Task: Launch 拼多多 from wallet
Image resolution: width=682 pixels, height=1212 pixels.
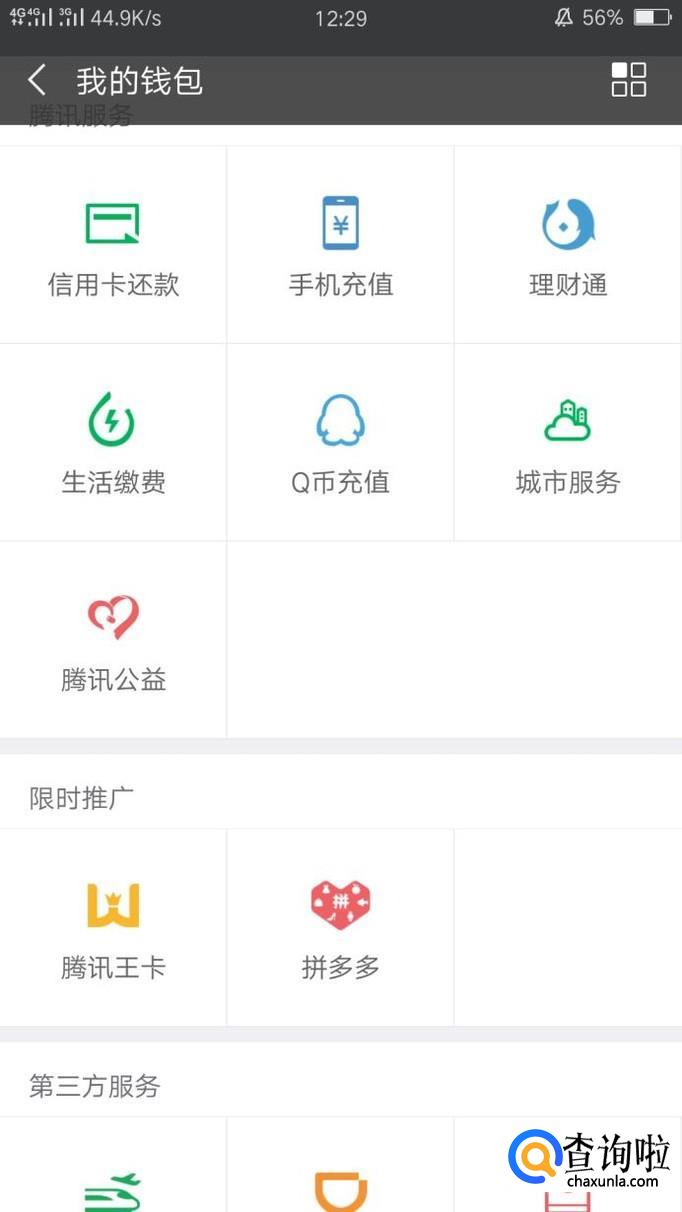Action: [x=340, y=927]
